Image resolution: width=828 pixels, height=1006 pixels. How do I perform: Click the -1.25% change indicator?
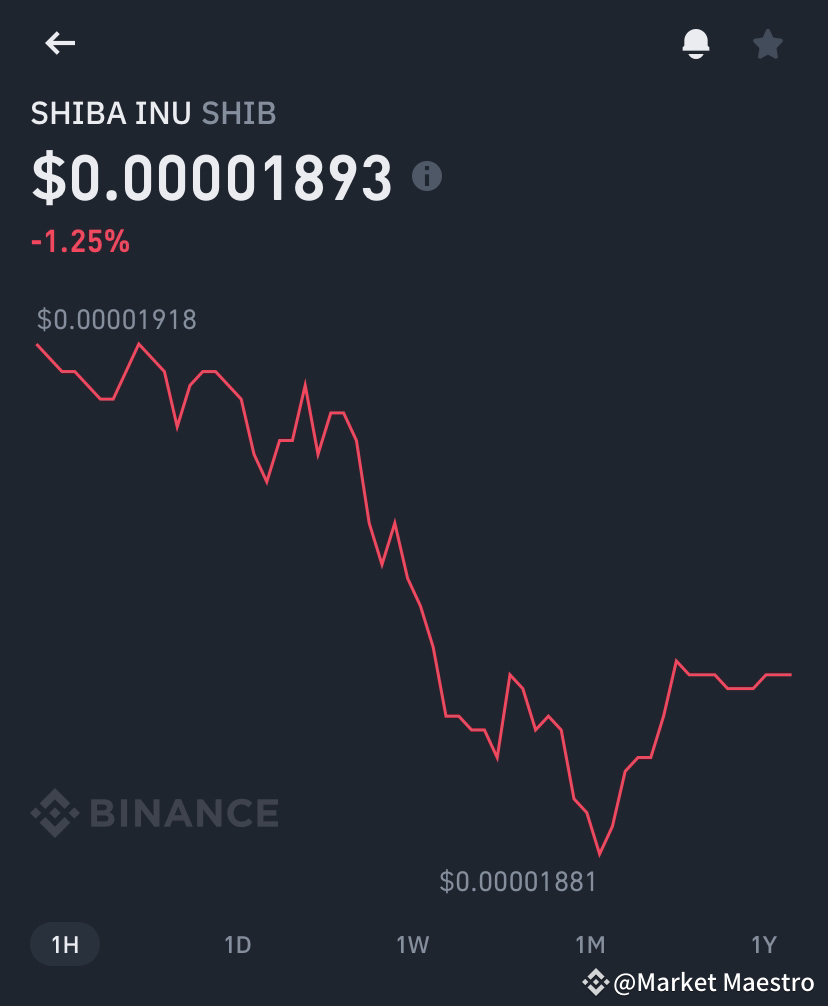click(80, 241)
